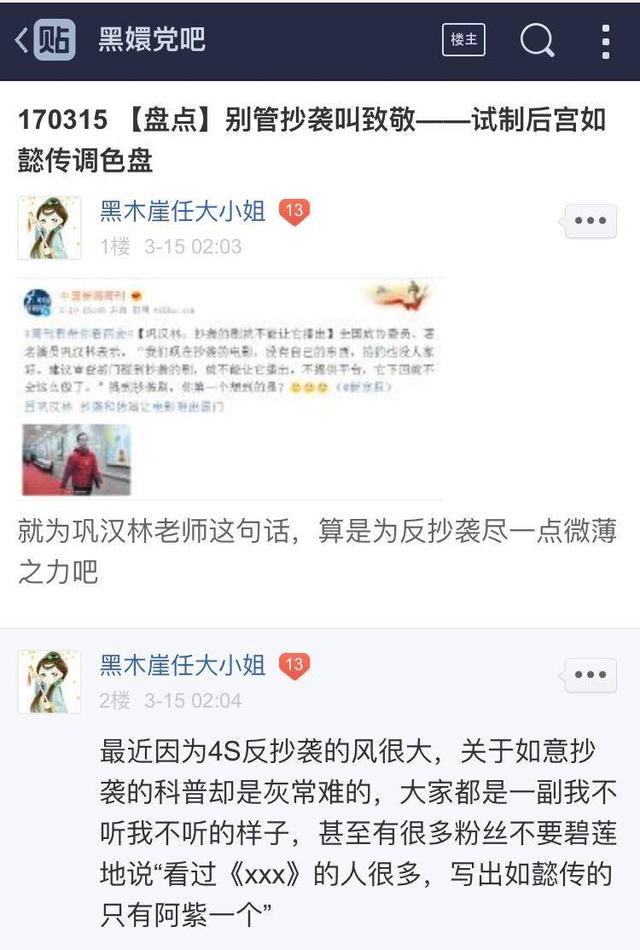640x950 pixels.
Task: View 黑木崖任大小姐's profile from the 1楼 post
Action: [x=182, y=211]
